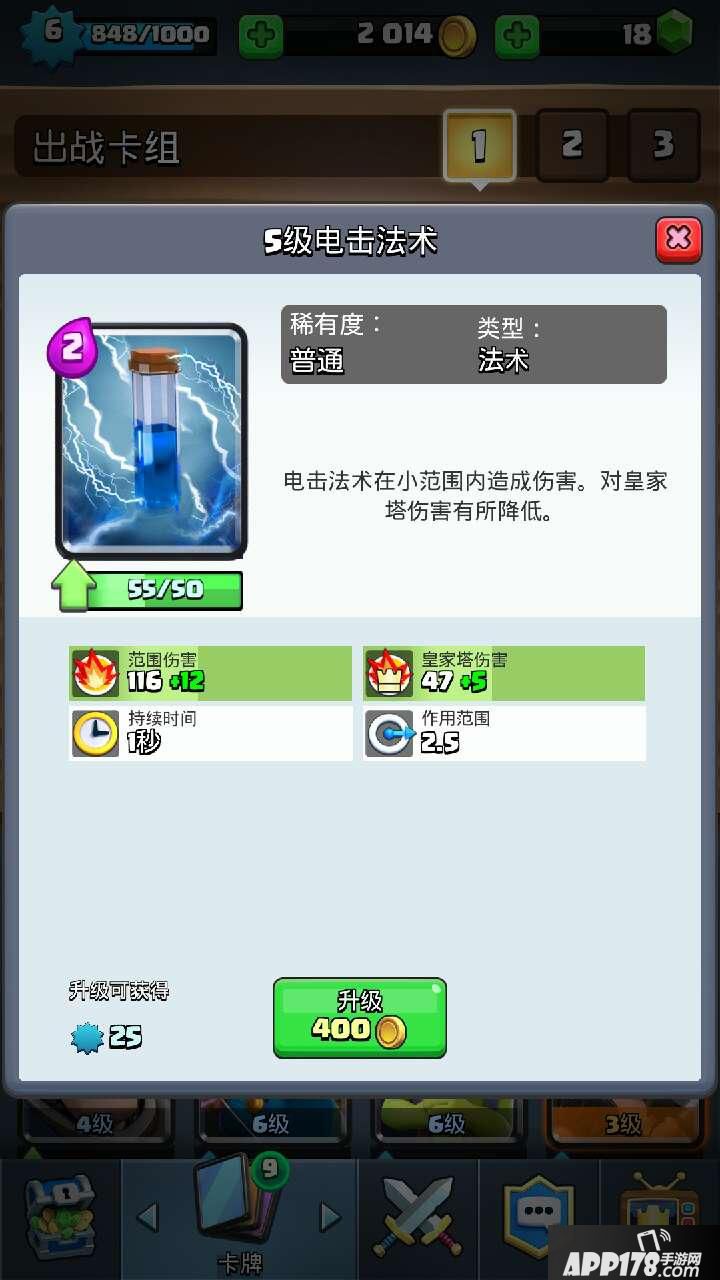Add more gold with the plus button
The image size is (720, 1280).
262,36
